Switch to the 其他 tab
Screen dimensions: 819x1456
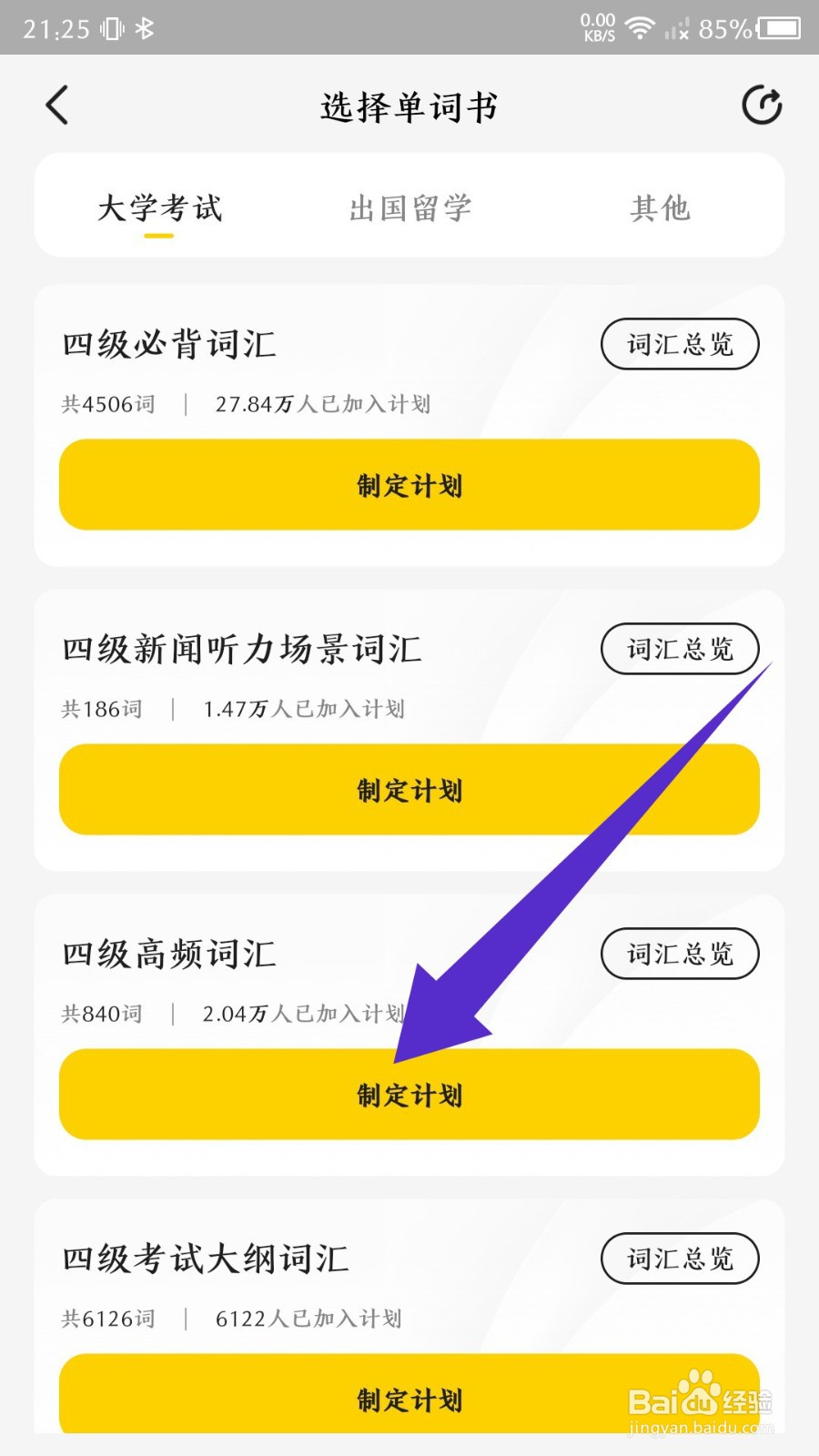[x=662, y=207]
